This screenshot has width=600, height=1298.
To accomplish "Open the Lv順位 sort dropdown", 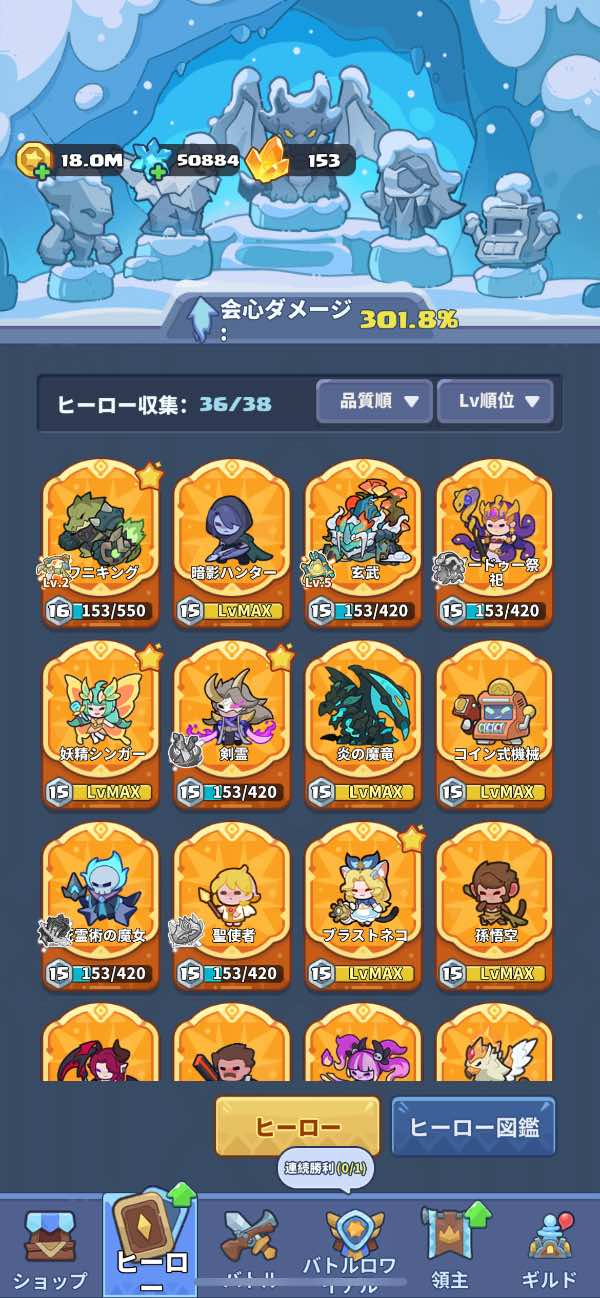I will [495, 402].
